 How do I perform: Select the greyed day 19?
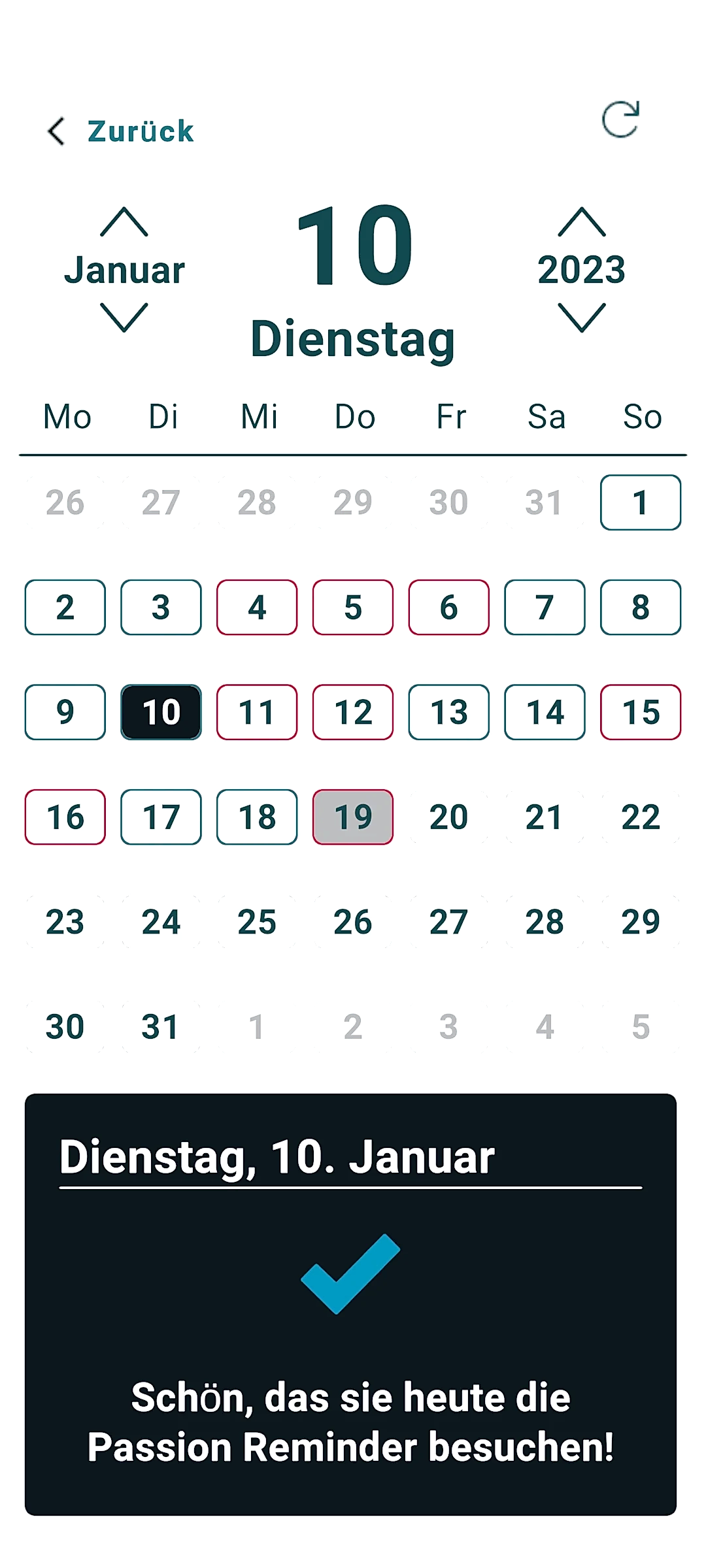[353, 817]
